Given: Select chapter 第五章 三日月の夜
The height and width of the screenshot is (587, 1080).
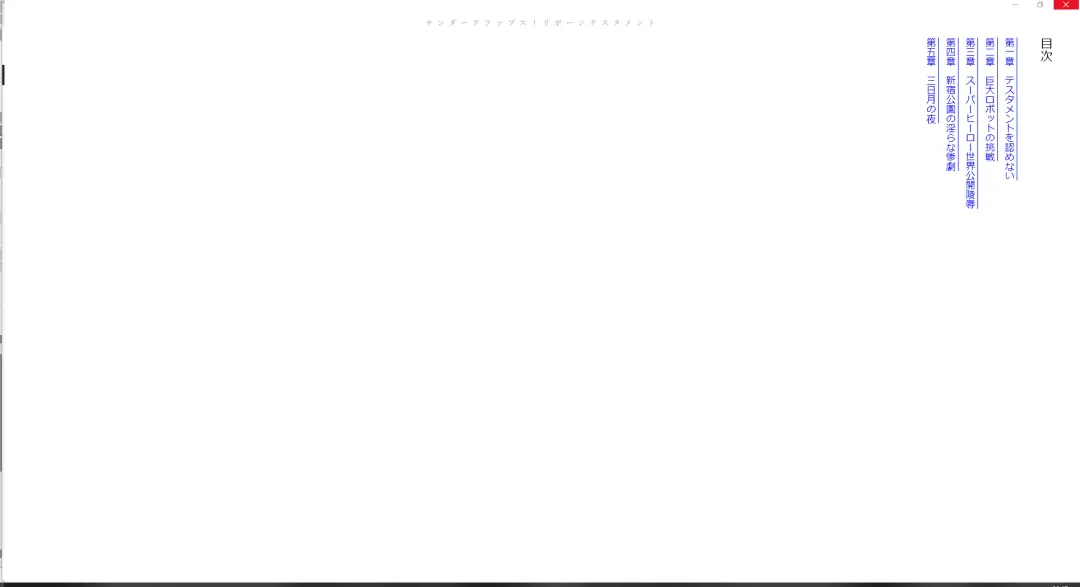Looking at the screenshot, I should click(931, 81).
